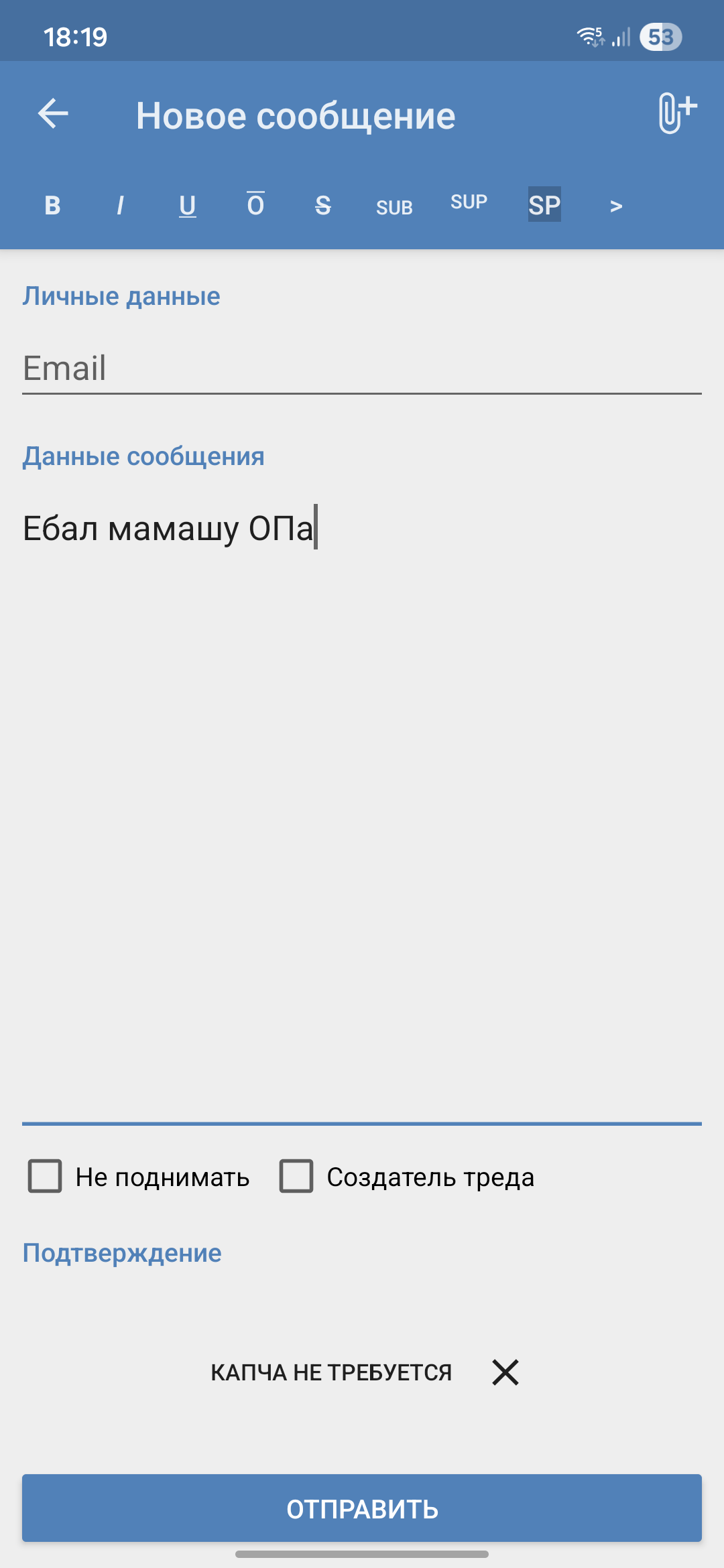
Task: Apply overline formatting with Ō
Action: (255, 205)
